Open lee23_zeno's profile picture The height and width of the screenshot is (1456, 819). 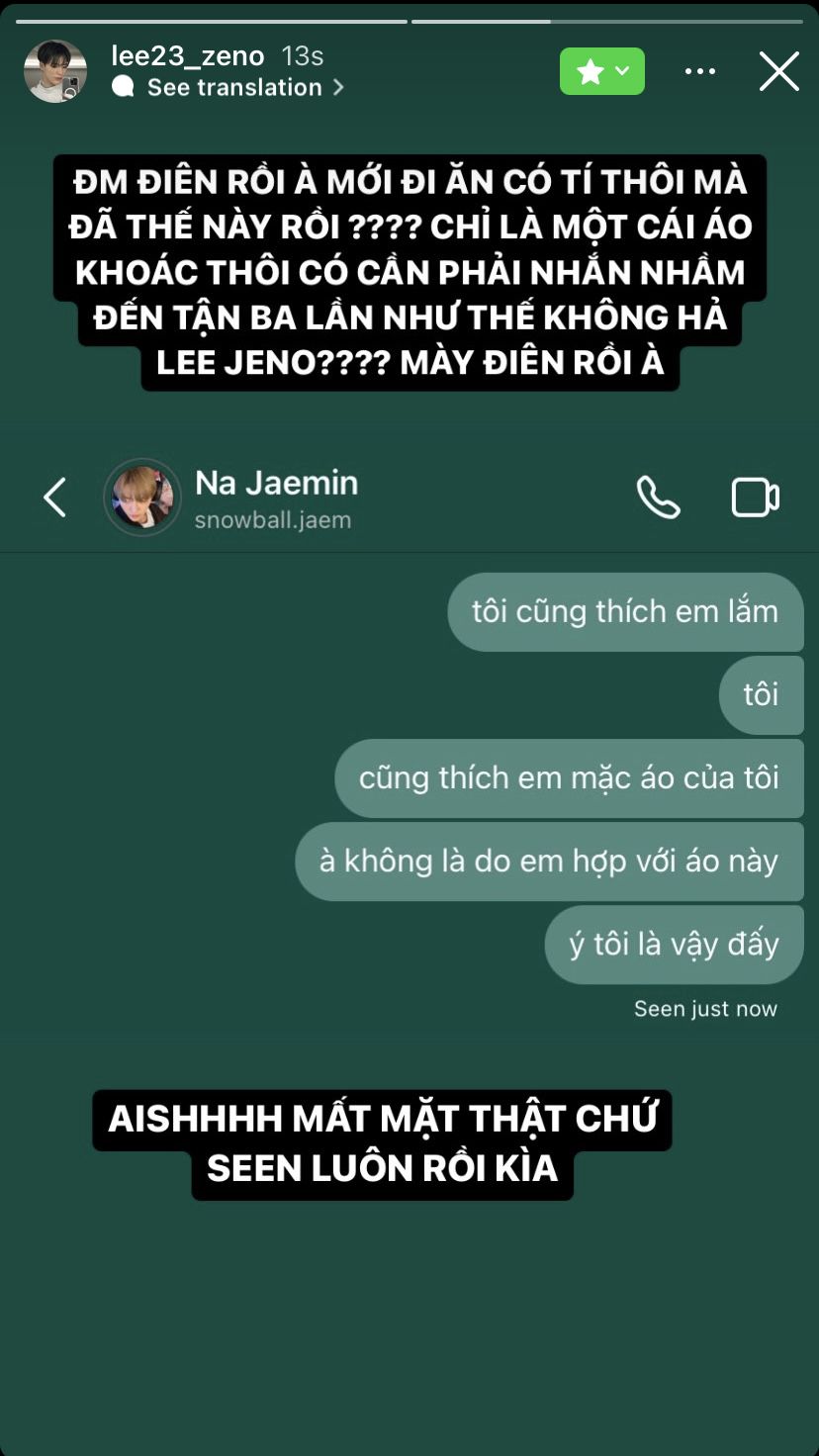[x=55, y=71]
